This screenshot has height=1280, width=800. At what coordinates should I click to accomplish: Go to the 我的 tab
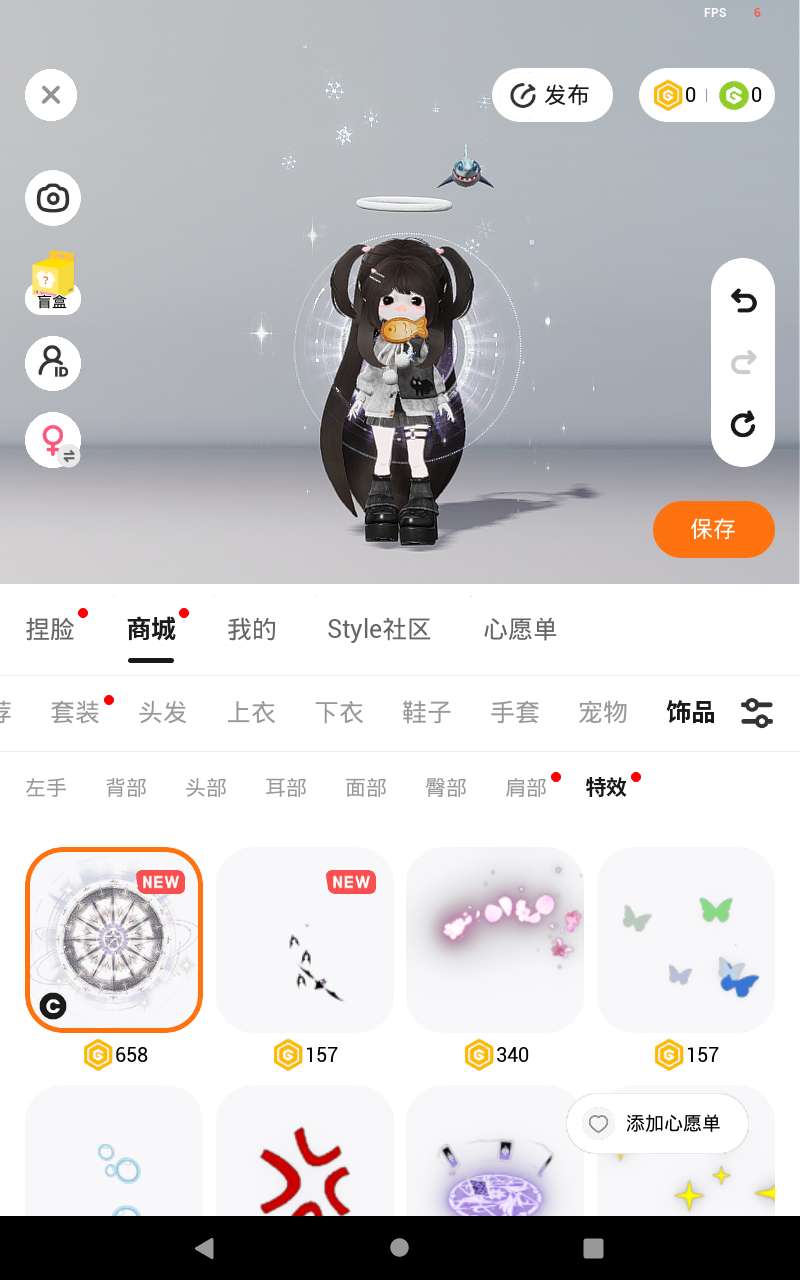click(x=251, y=629)
